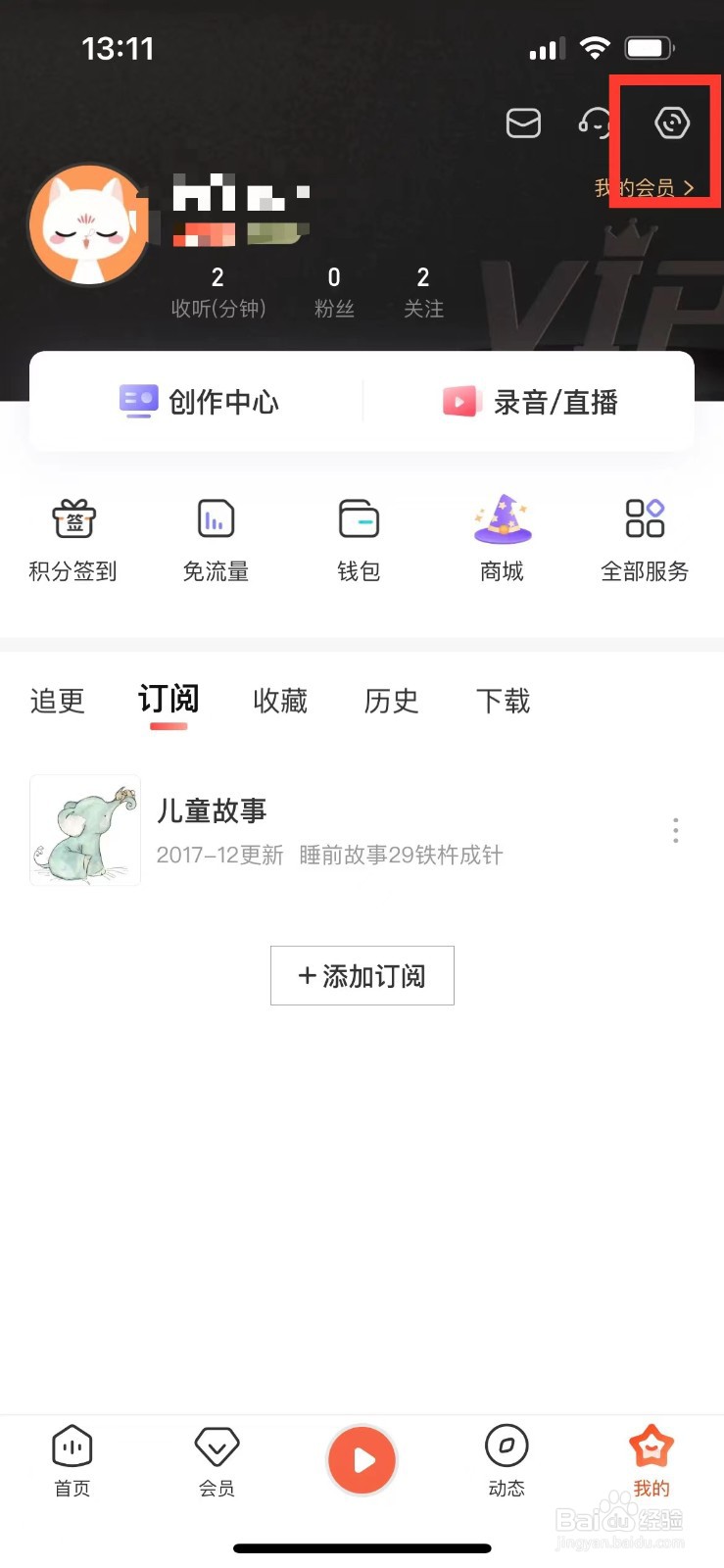Switch to the 下载 tab
Screen dimensions: 724x1568
(503, 701)
